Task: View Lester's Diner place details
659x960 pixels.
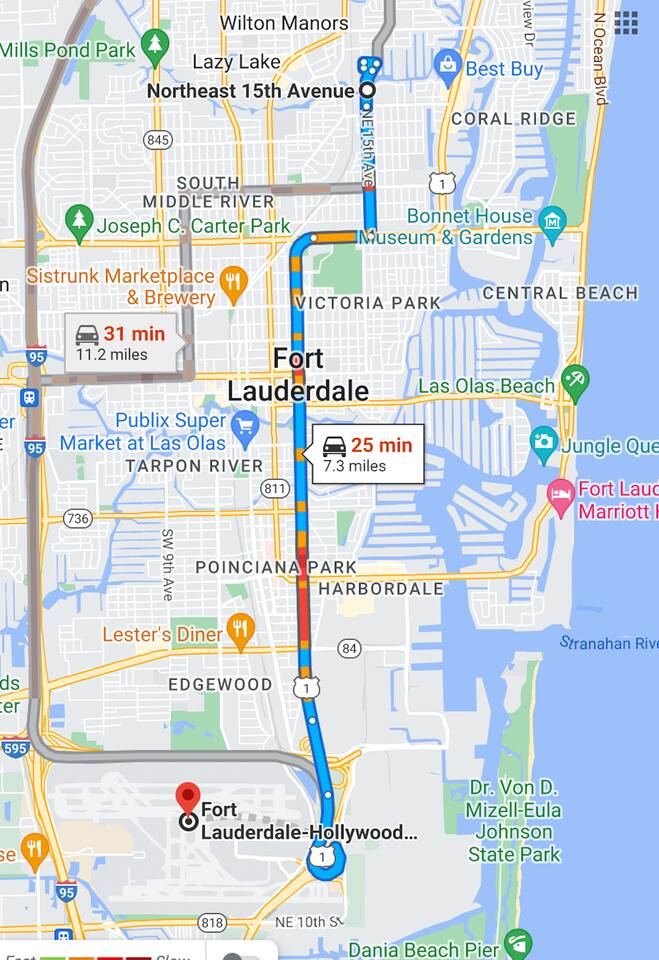Action: tap(241, 632)
